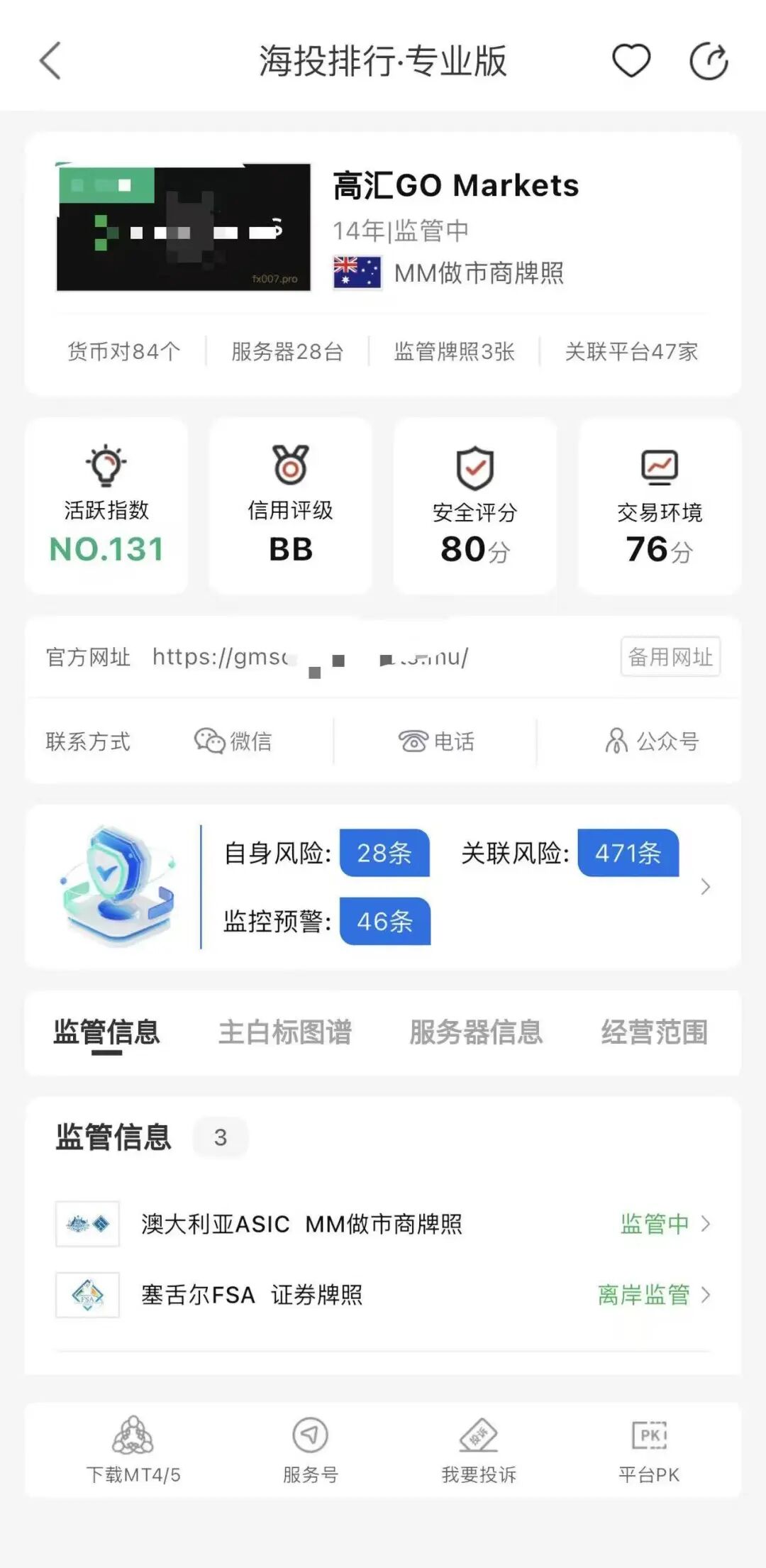The height and width of the screenshot is (1568, 766).
Task: Toggle the favorite heart icon
Action: click(631, 60)
